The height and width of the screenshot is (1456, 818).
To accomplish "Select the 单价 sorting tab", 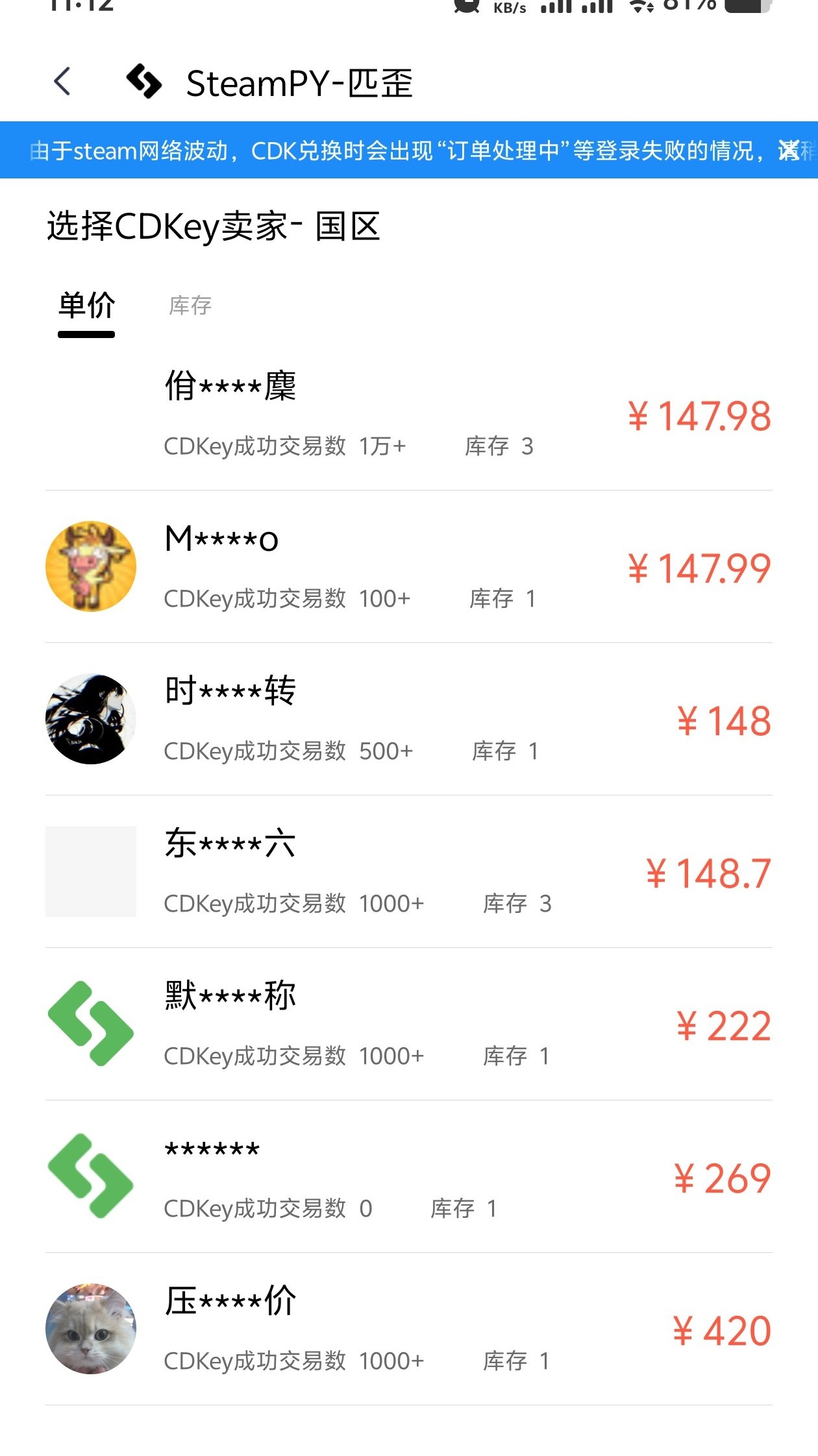I will point(86,306).
